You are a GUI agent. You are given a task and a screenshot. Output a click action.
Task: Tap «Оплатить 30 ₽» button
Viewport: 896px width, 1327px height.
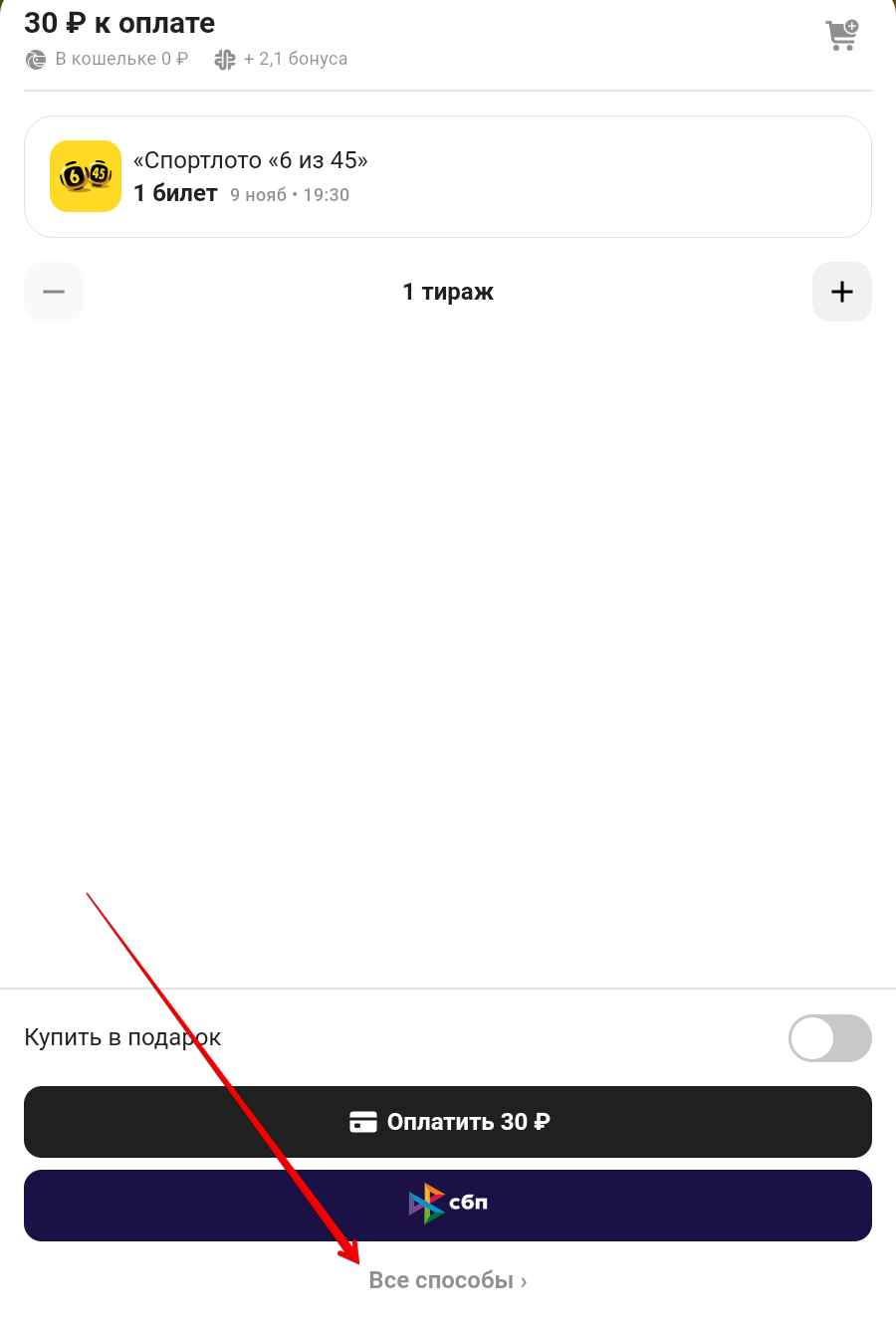(x=447, y=1122)
